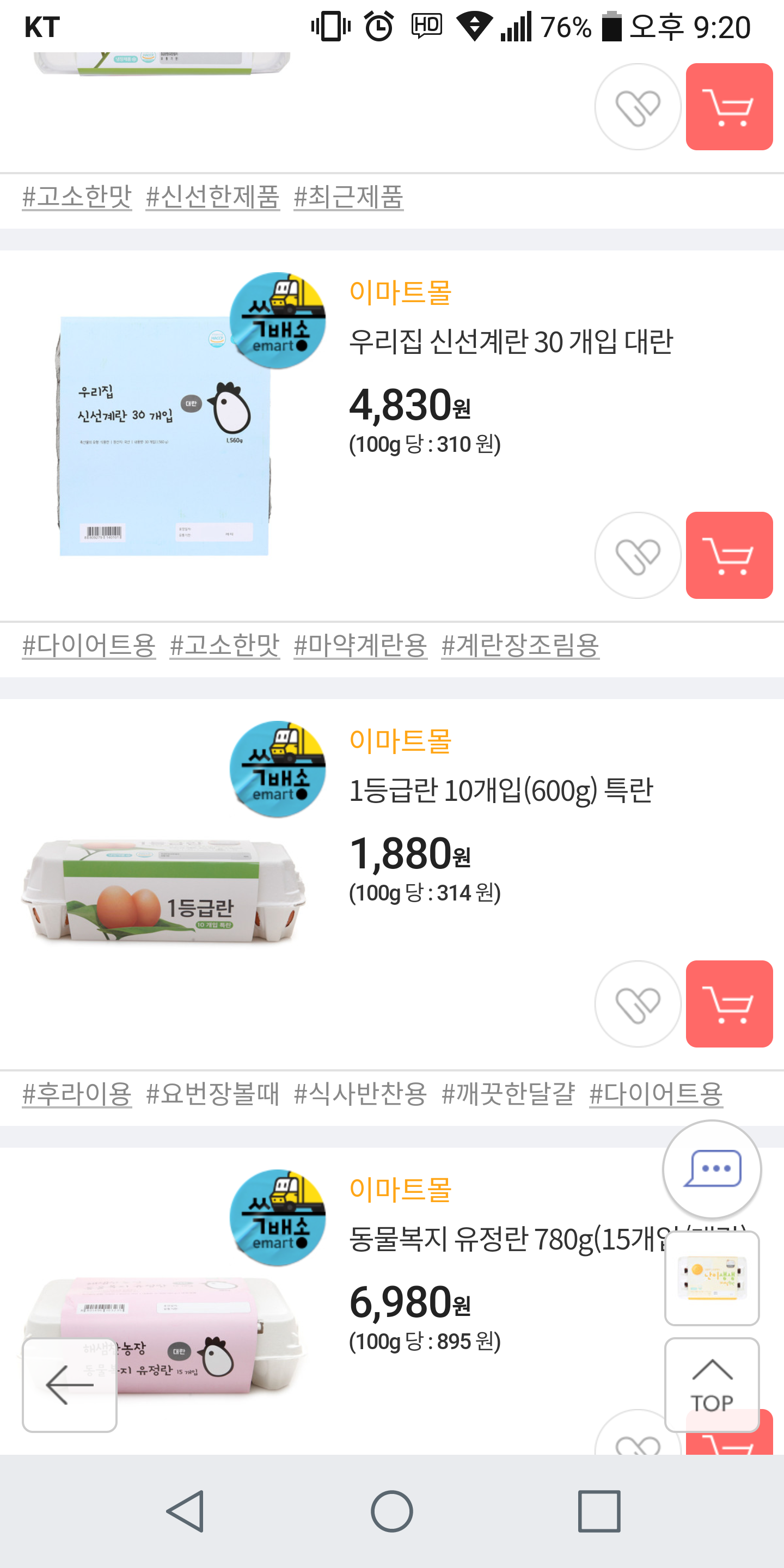784x1568 pixels.
Task: Open the recently viewed product thumbnail
Action: pyautogui.click(x=712, y=1277)
